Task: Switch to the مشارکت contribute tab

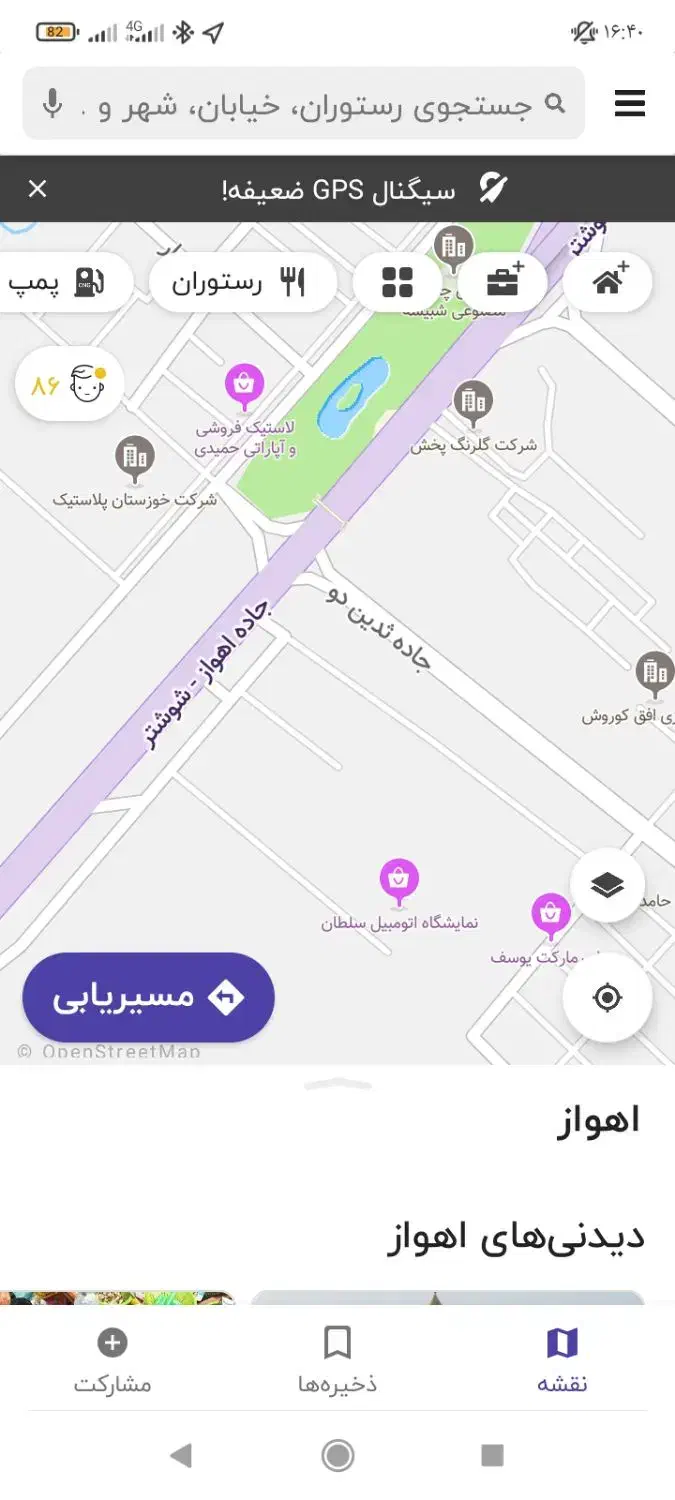Action: click(112, 1360)
